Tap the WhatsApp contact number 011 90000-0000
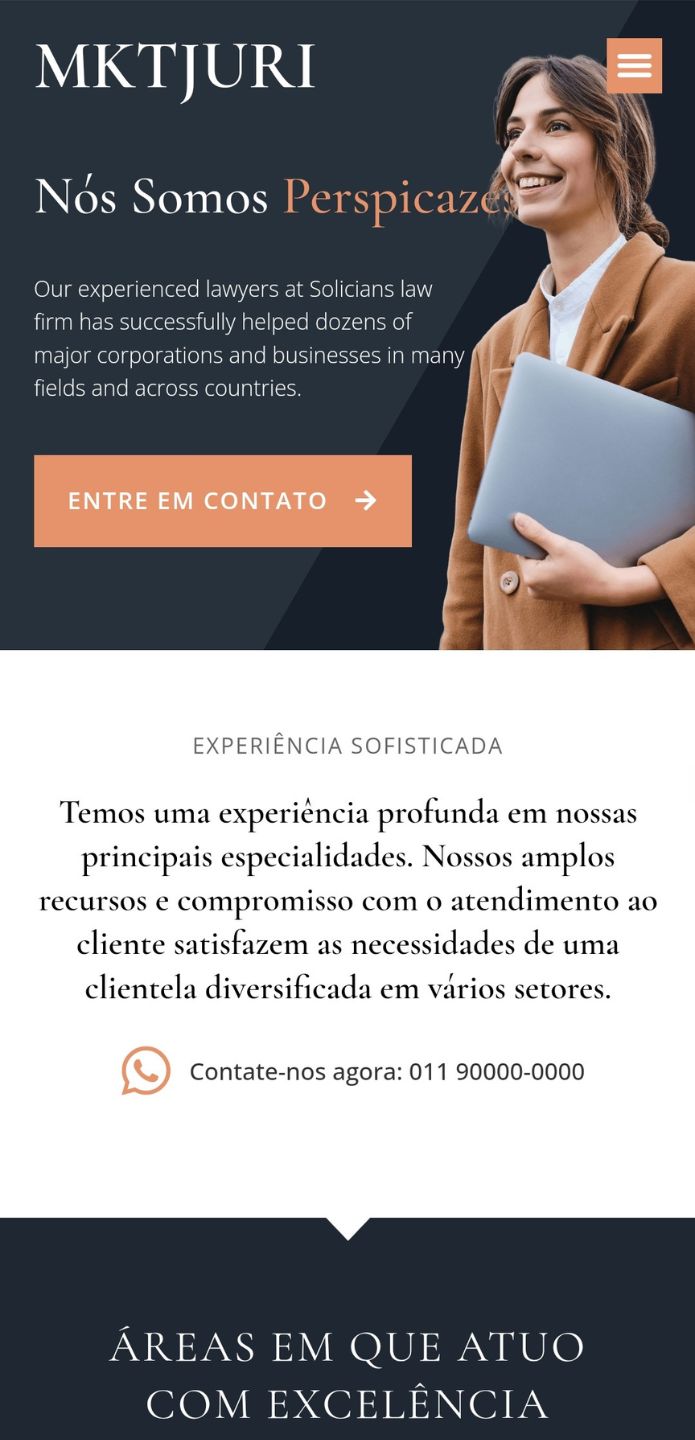The image size is (695, 1440). coord(386,1072)
